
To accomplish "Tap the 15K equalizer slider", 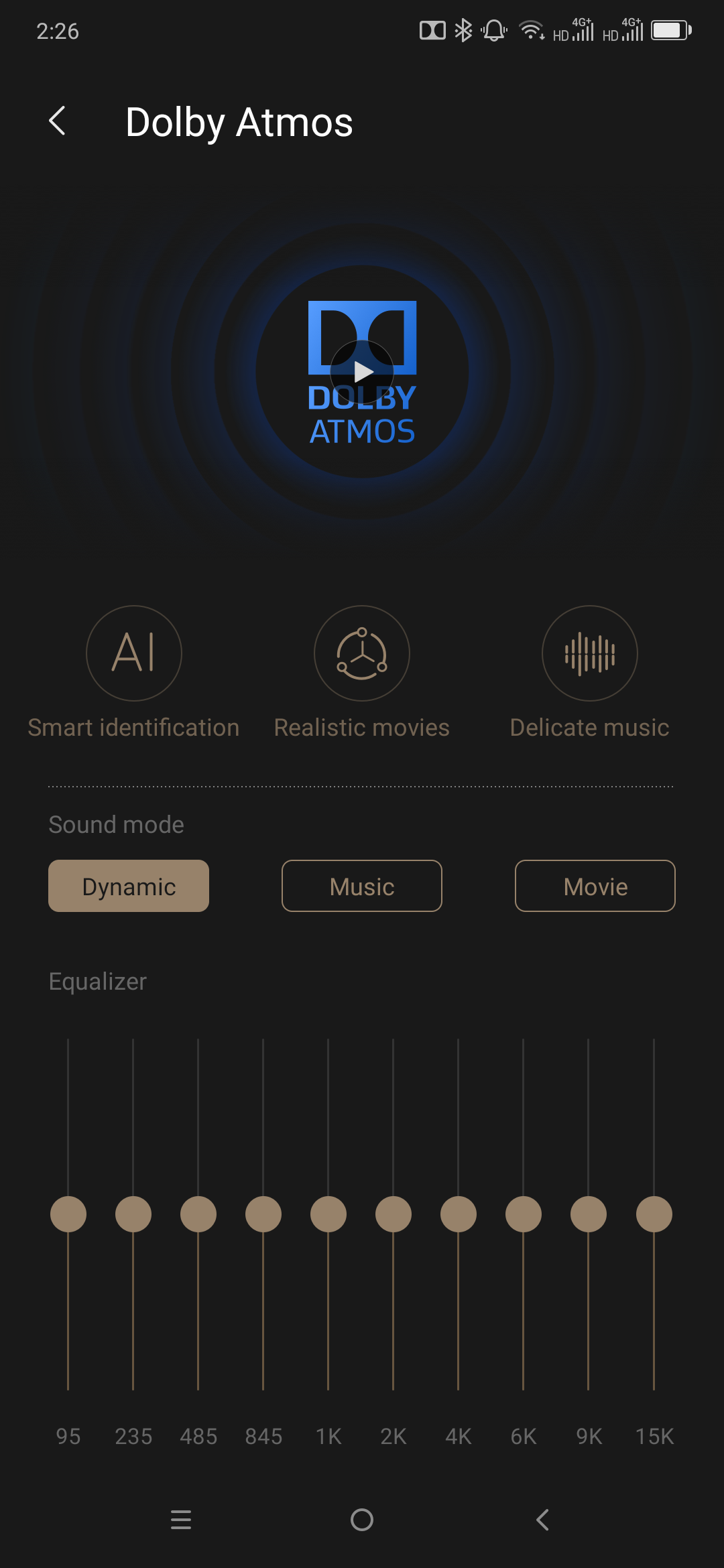I will click(x=654, y=1214).
